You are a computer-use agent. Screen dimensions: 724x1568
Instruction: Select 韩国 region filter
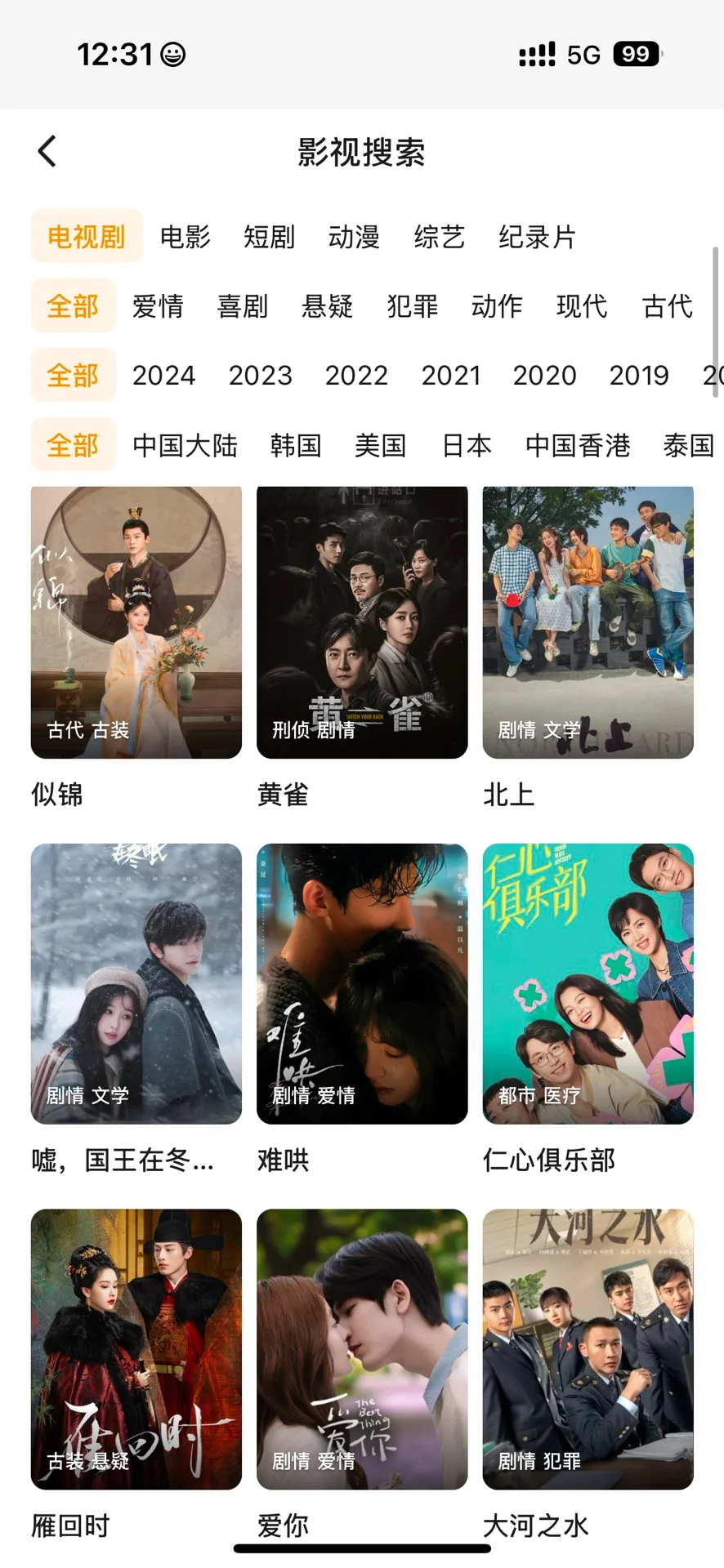tap(296, 446)
